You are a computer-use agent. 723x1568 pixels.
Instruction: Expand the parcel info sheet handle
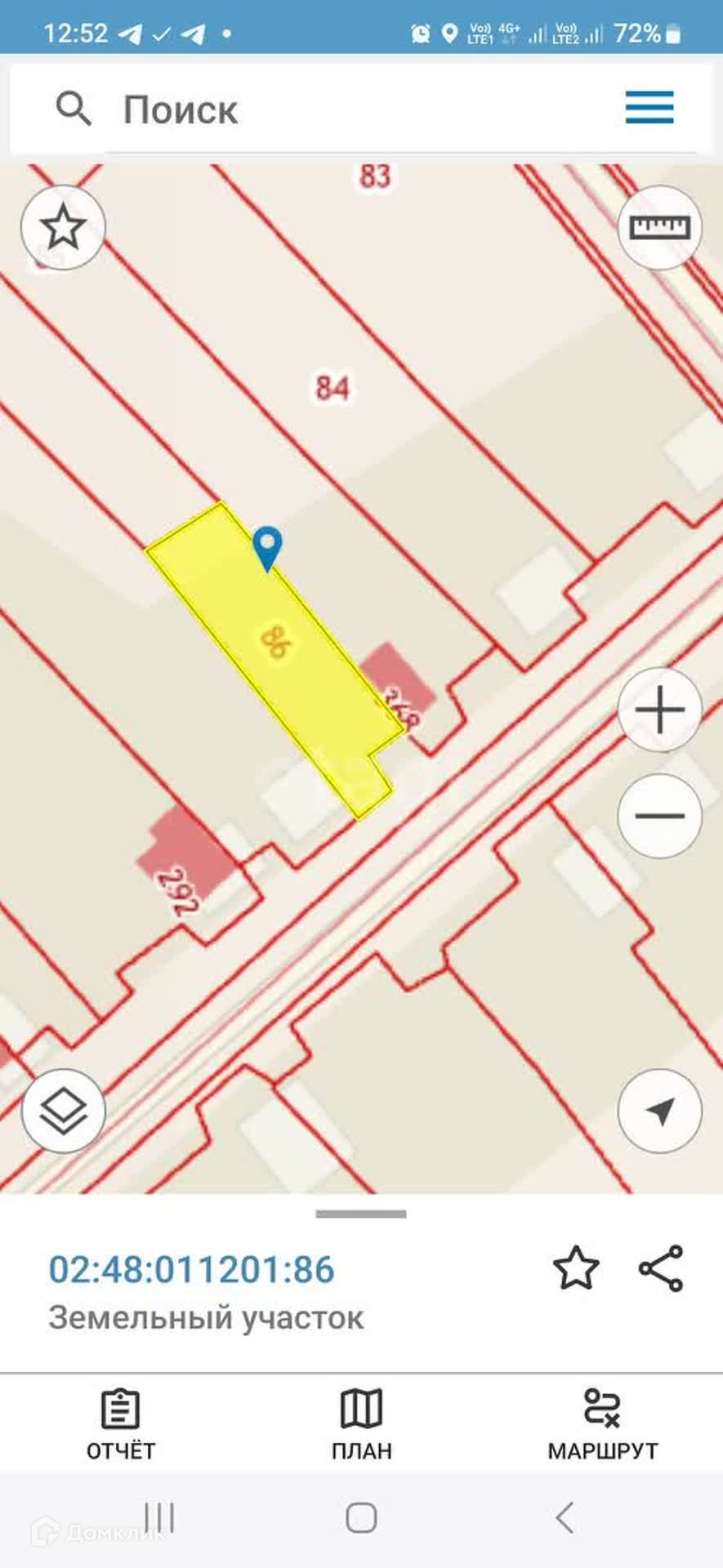[x=361, y=1214]
